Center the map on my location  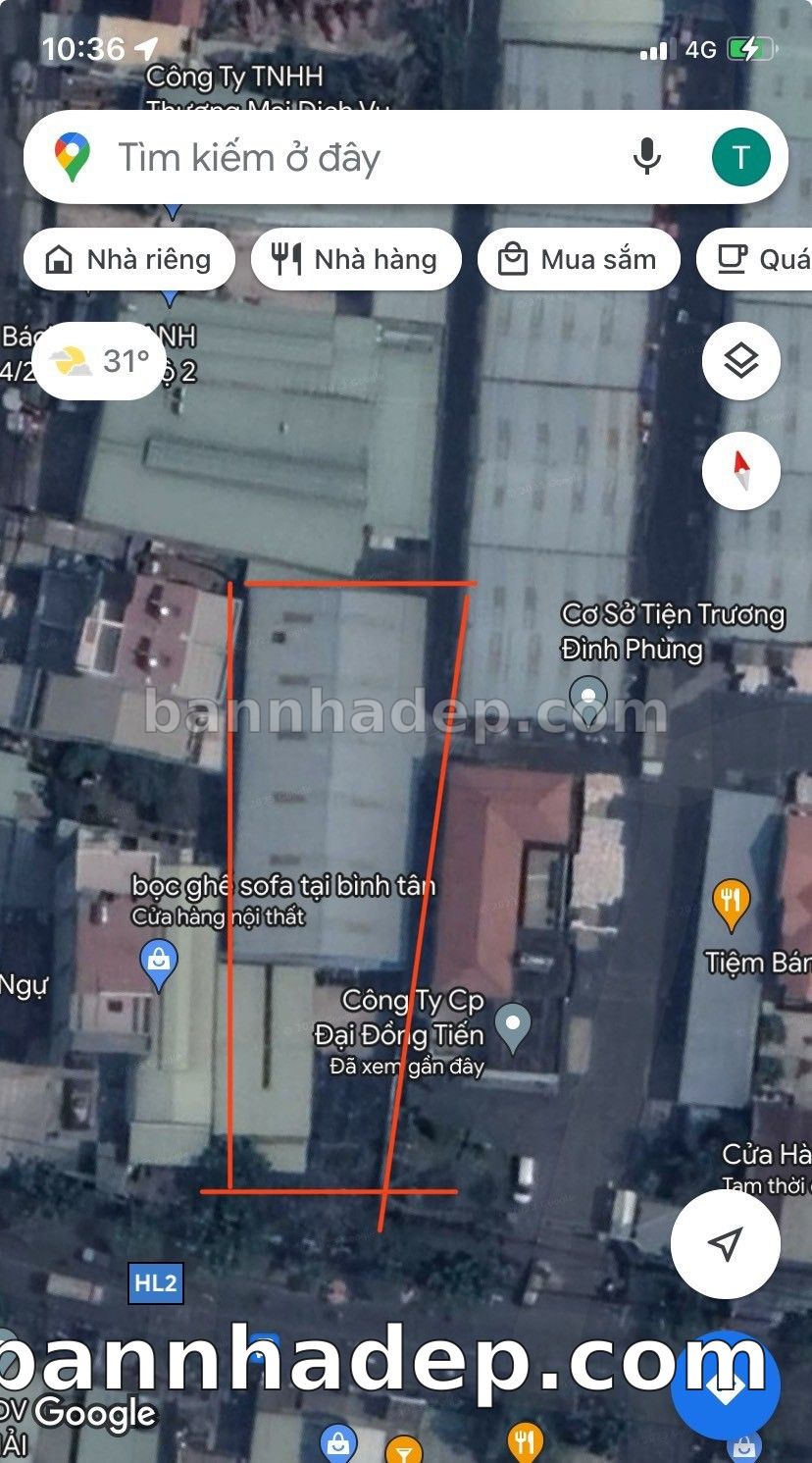tap(725, 1244)
